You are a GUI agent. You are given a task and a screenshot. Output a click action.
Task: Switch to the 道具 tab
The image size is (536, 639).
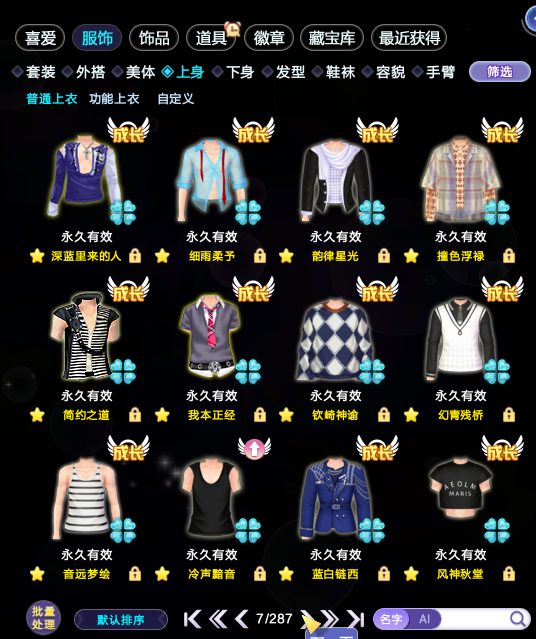pos(211,38)
